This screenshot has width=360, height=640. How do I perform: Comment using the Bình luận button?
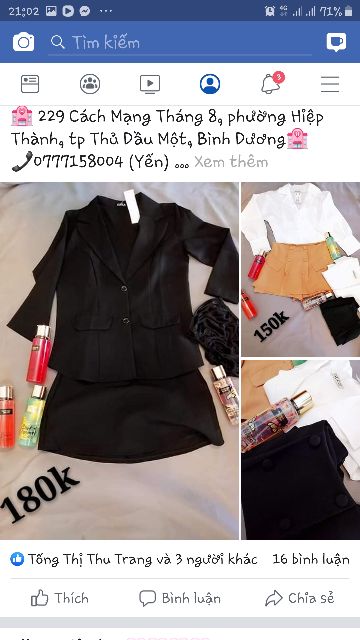point(180,598)
